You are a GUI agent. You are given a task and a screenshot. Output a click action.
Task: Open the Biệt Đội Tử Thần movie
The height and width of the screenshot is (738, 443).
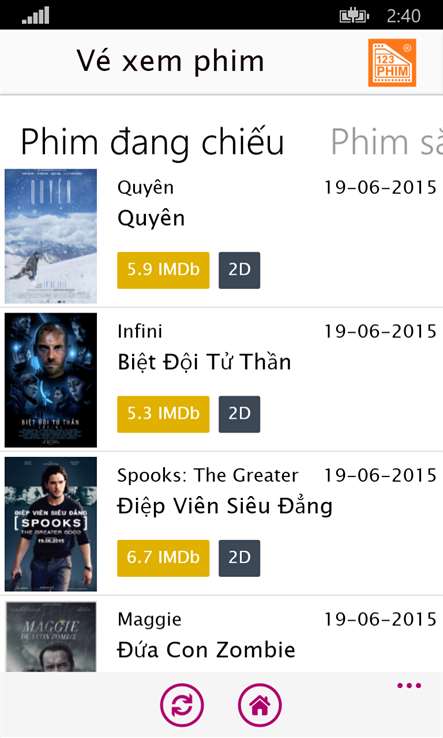(221, 380)
